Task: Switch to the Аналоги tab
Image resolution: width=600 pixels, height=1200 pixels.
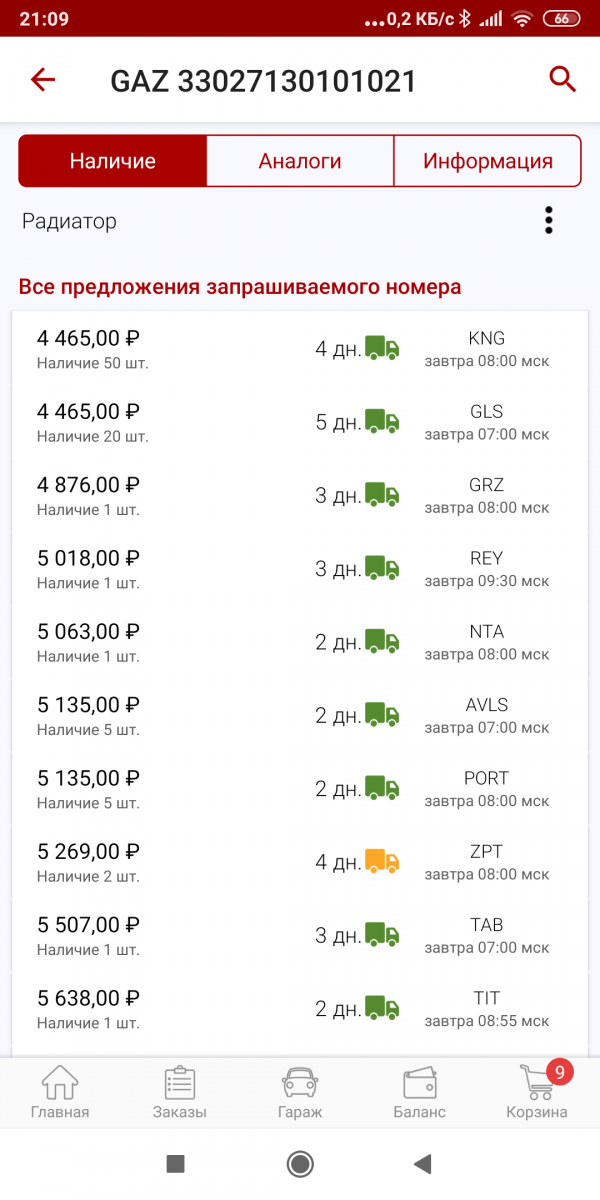Action: click(x=300, y=161)
